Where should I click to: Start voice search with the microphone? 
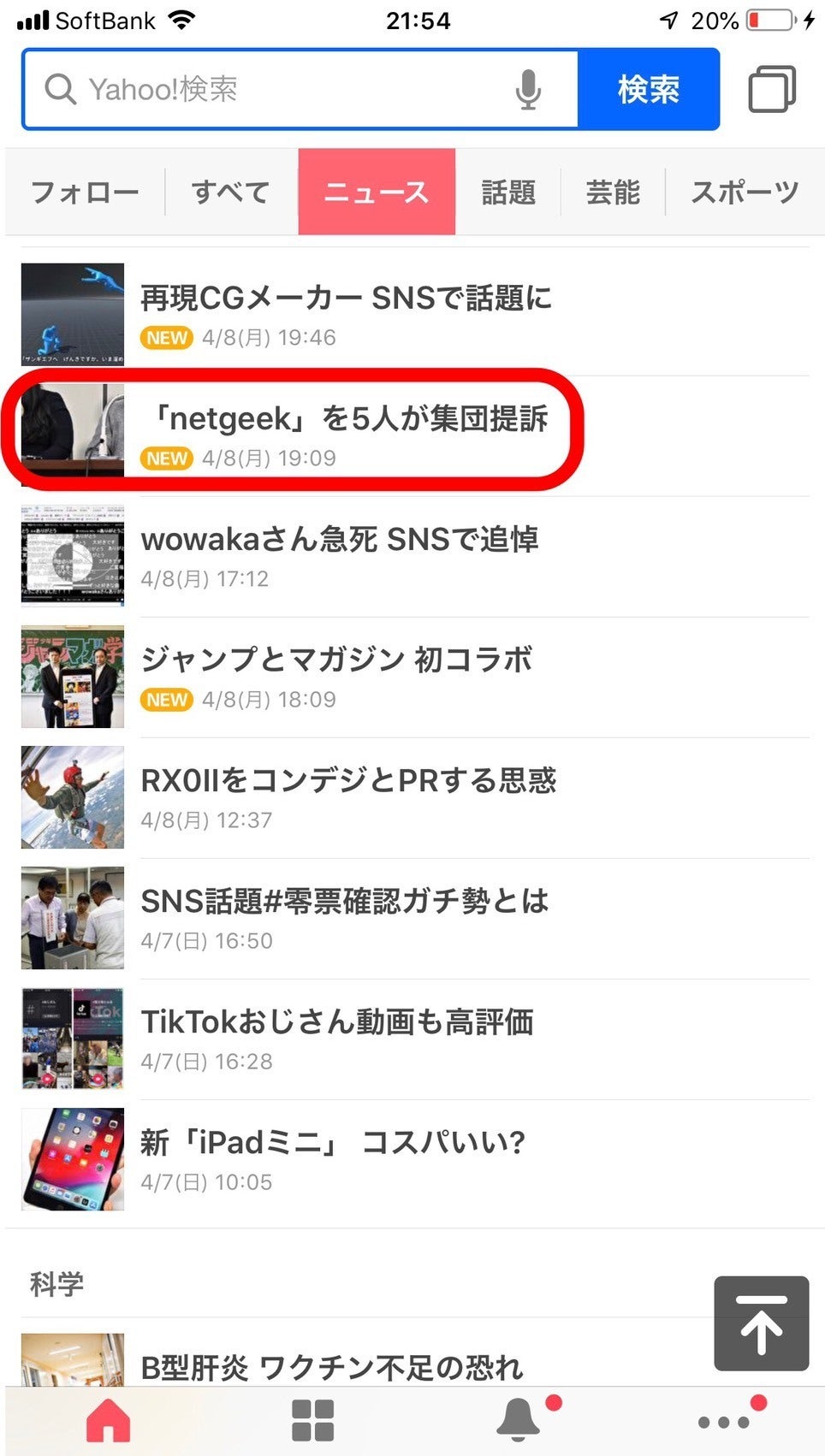click(x=528, y=89)
